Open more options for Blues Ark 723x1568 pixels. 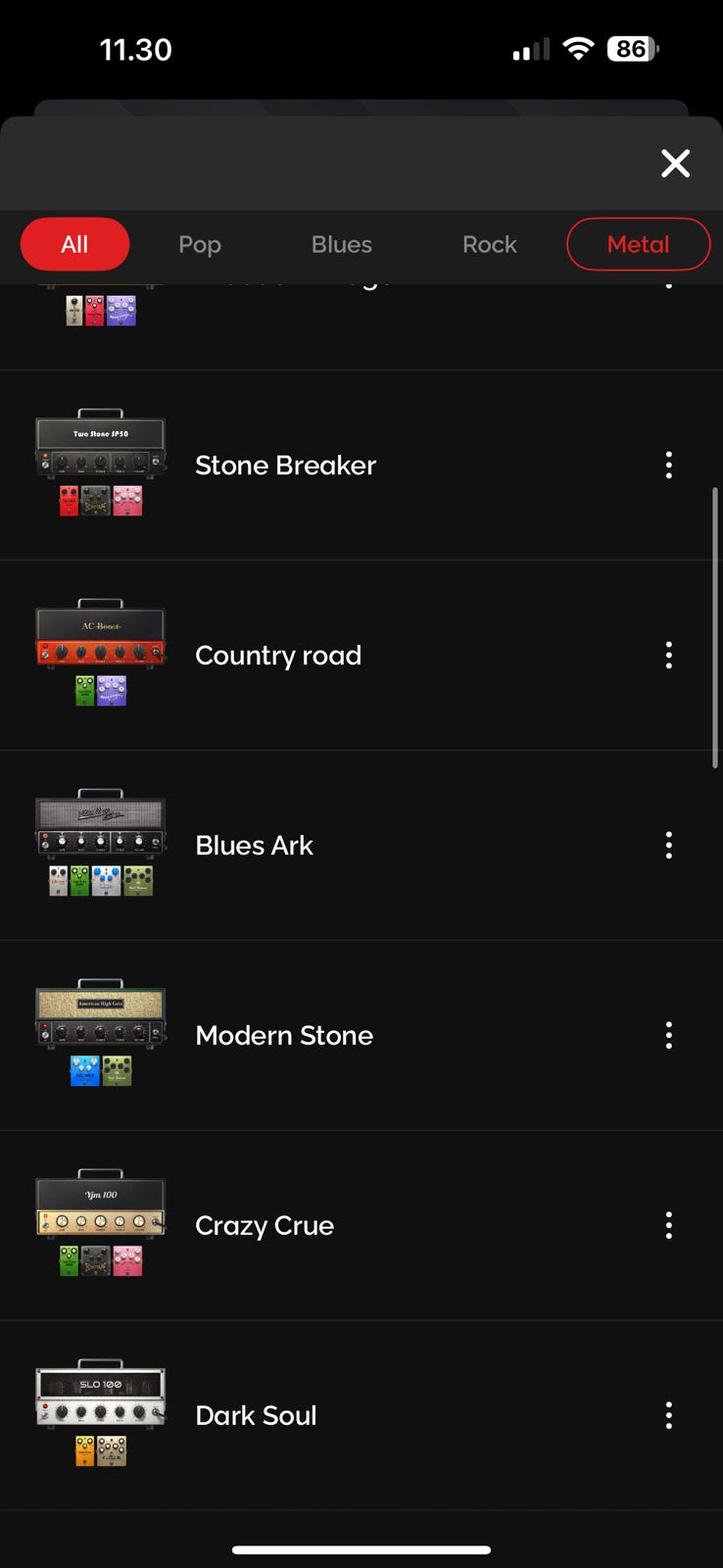click(x=669, y=845)
